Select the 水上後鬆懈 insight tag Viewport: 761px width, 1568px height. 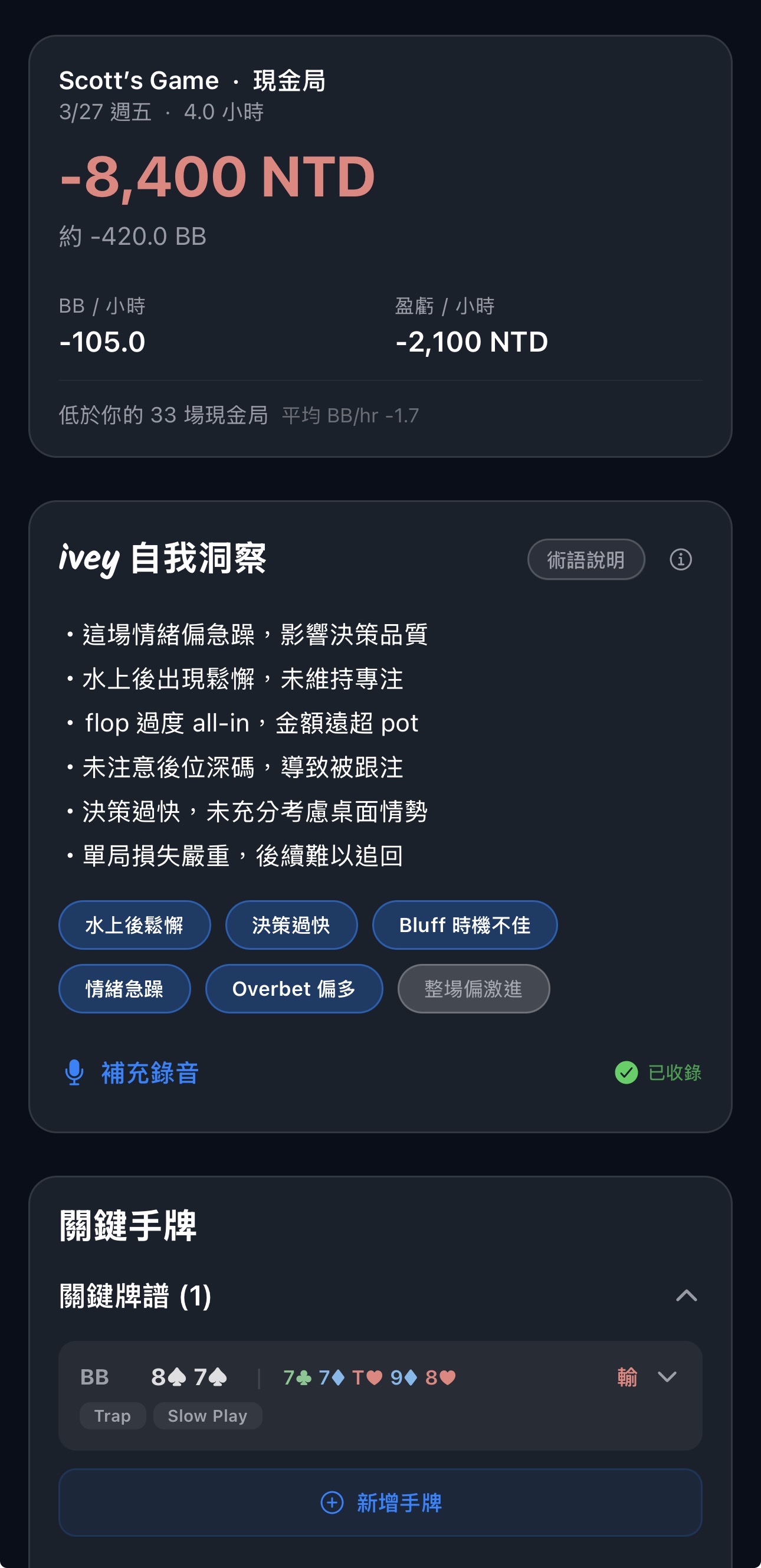tap(134, 924)
